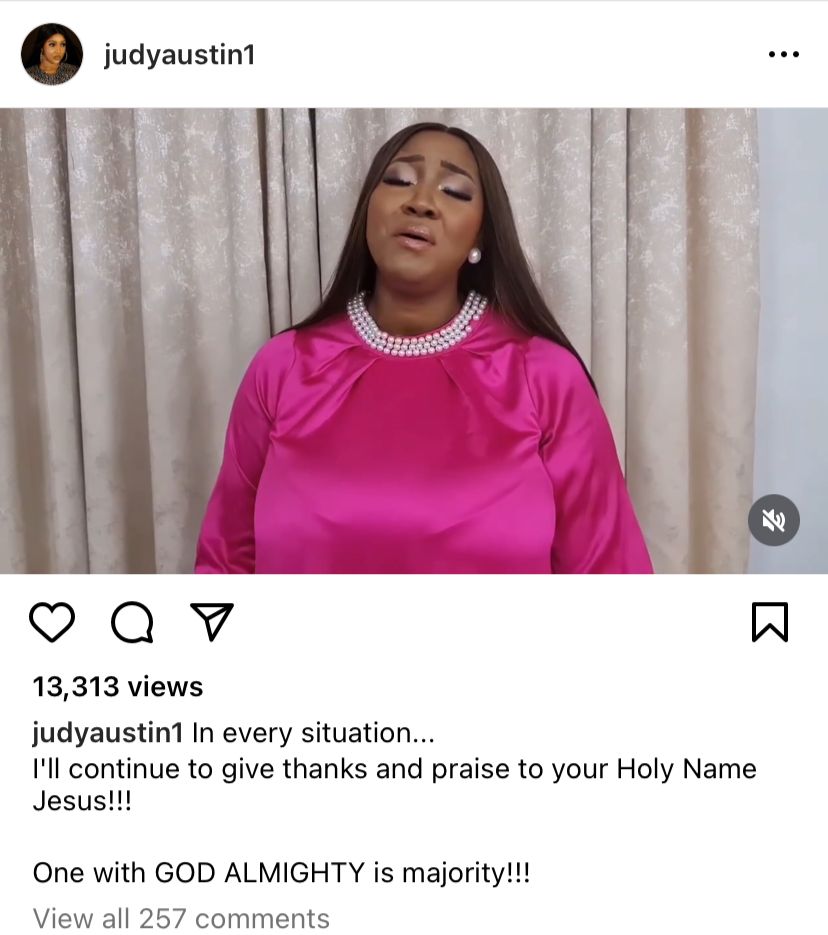Open judyaustin1's profile picture
This screenshot has height=935, width=828.
[x=51, y=54]
